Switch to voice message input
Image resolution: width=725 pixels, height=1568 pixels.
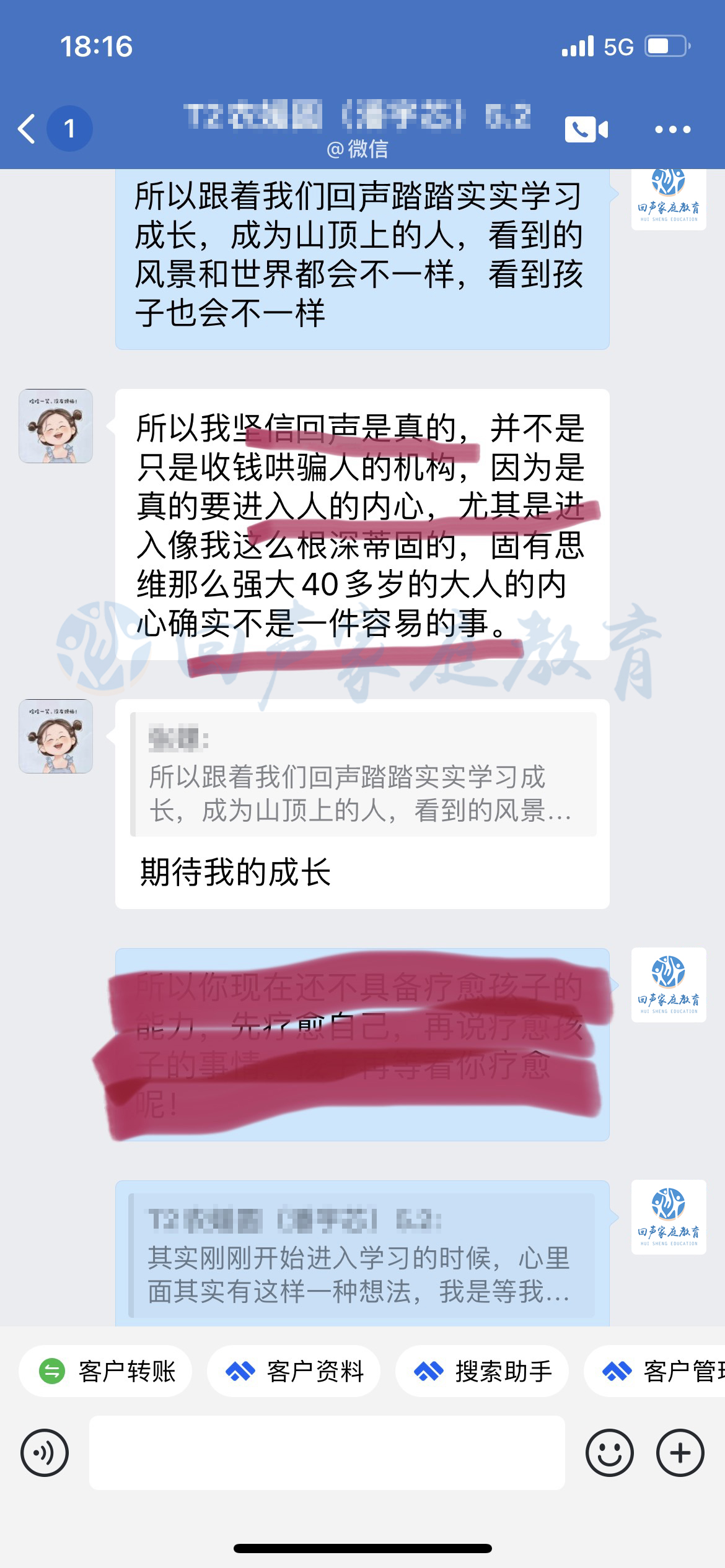[45, 1452]
